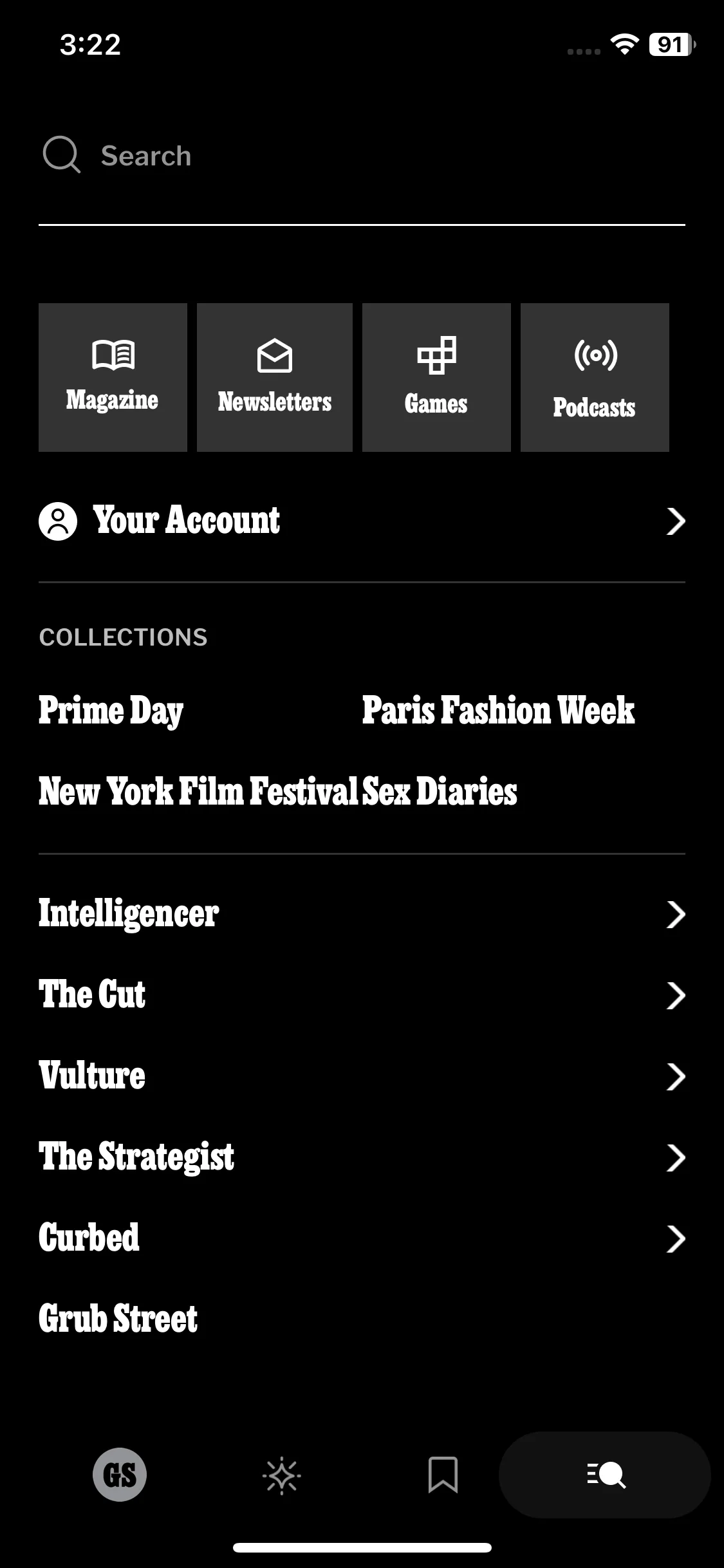Viewport: 724px width, 1568px height.
Task: Open the Prime Day collection
Action: click(111, 711)
